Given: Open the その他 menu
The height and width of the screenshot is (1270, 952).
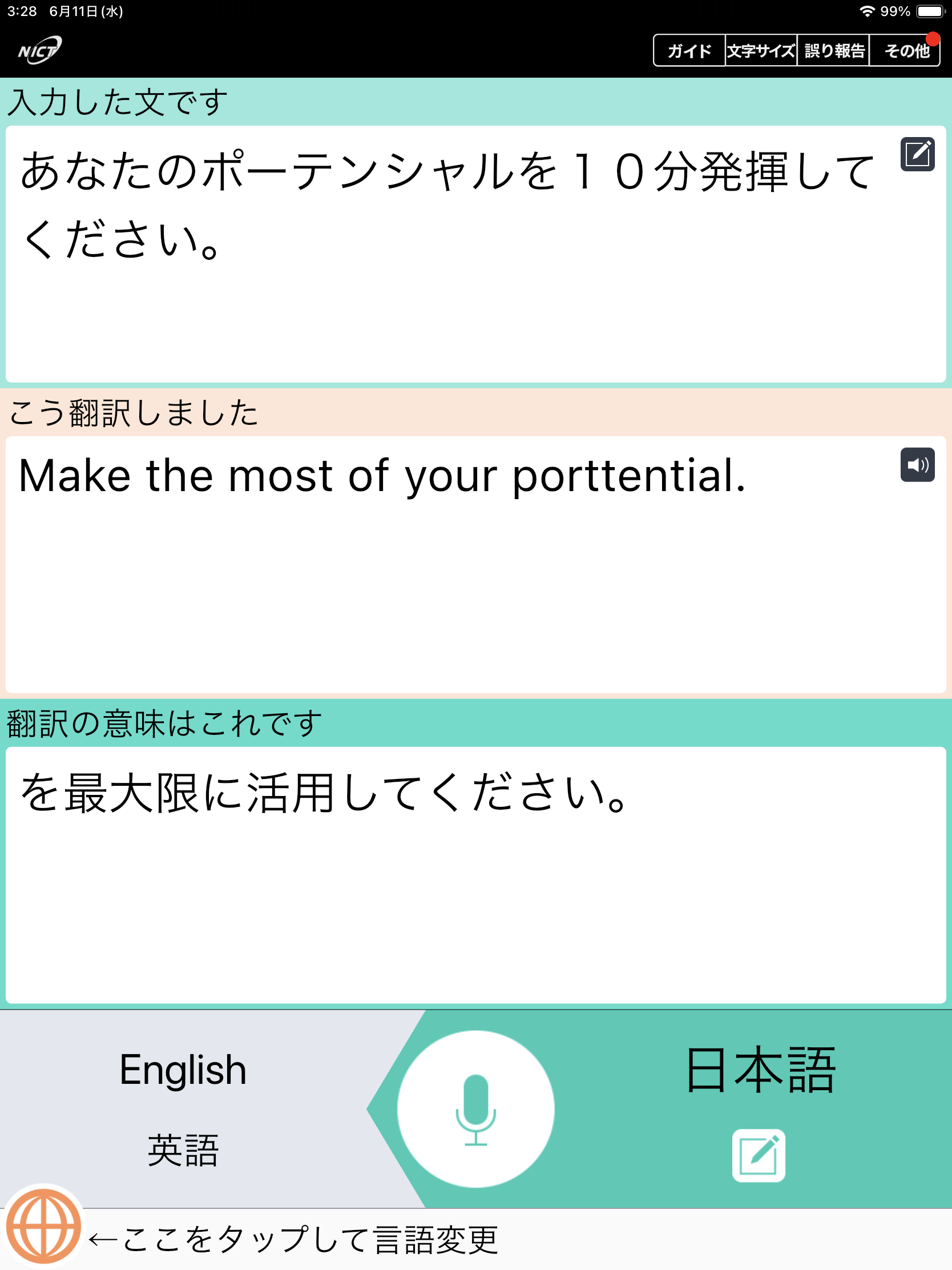Looking at the screenshot, I should coord(905,50).
